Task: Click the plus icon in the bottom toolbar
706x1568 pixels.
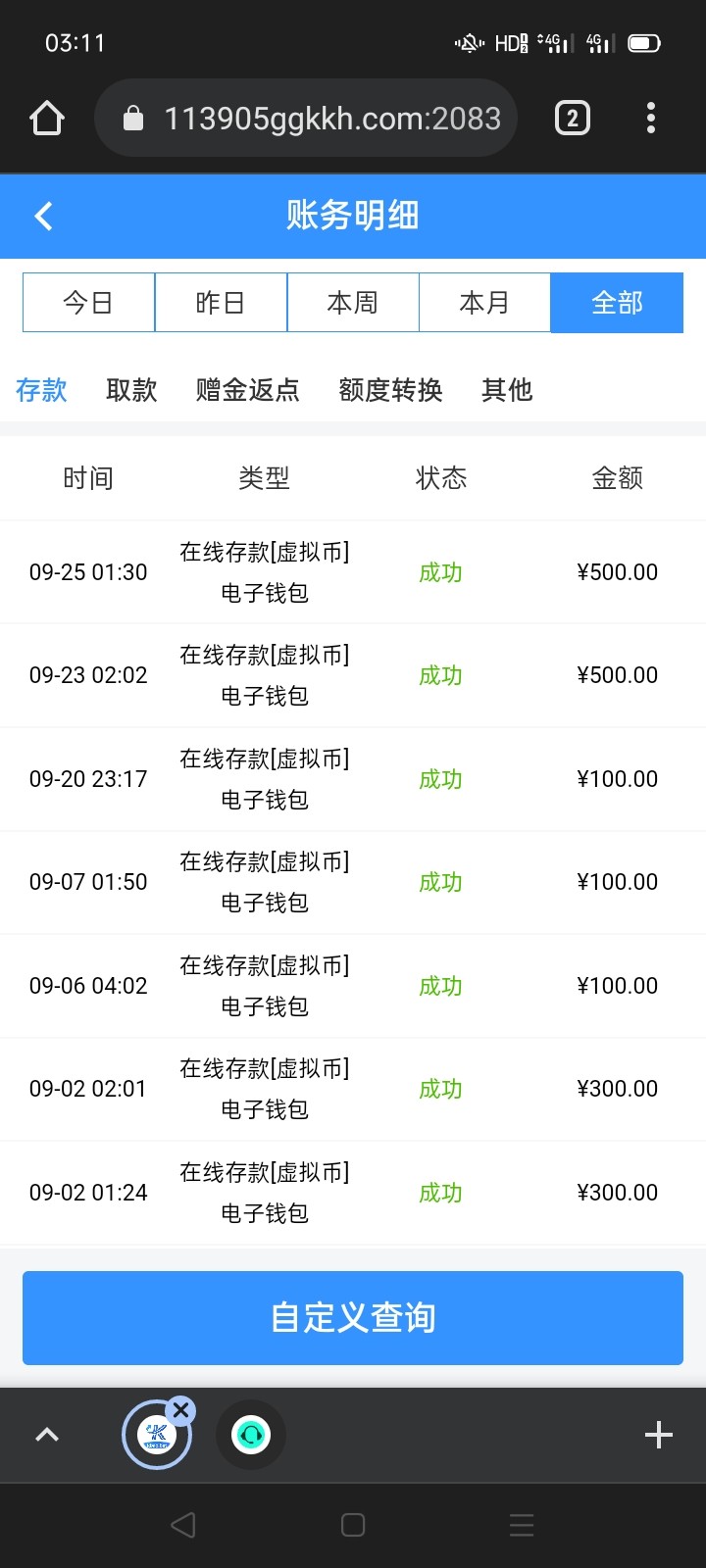Action: (x=658, y=1434)
